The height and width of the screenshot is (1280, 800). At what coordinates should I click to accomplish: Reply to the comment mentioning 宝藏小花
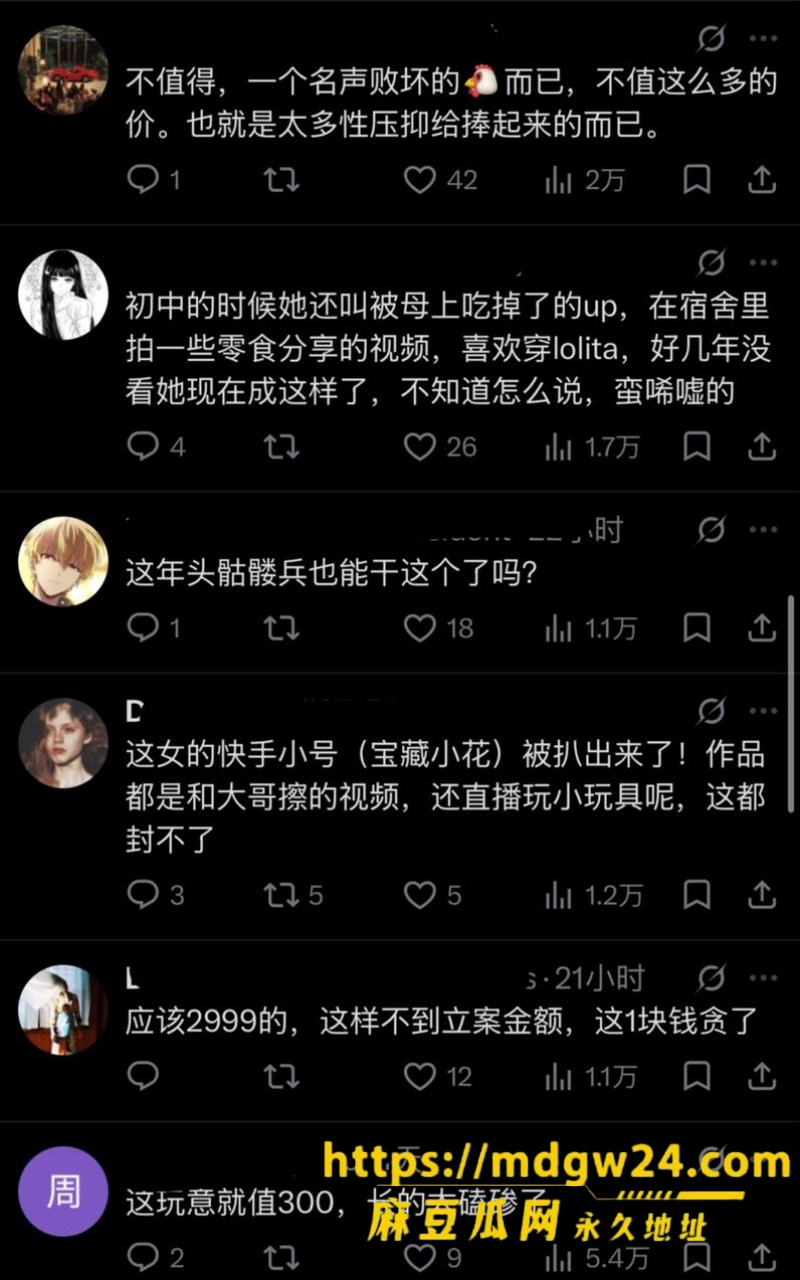[x=144, y=895]
